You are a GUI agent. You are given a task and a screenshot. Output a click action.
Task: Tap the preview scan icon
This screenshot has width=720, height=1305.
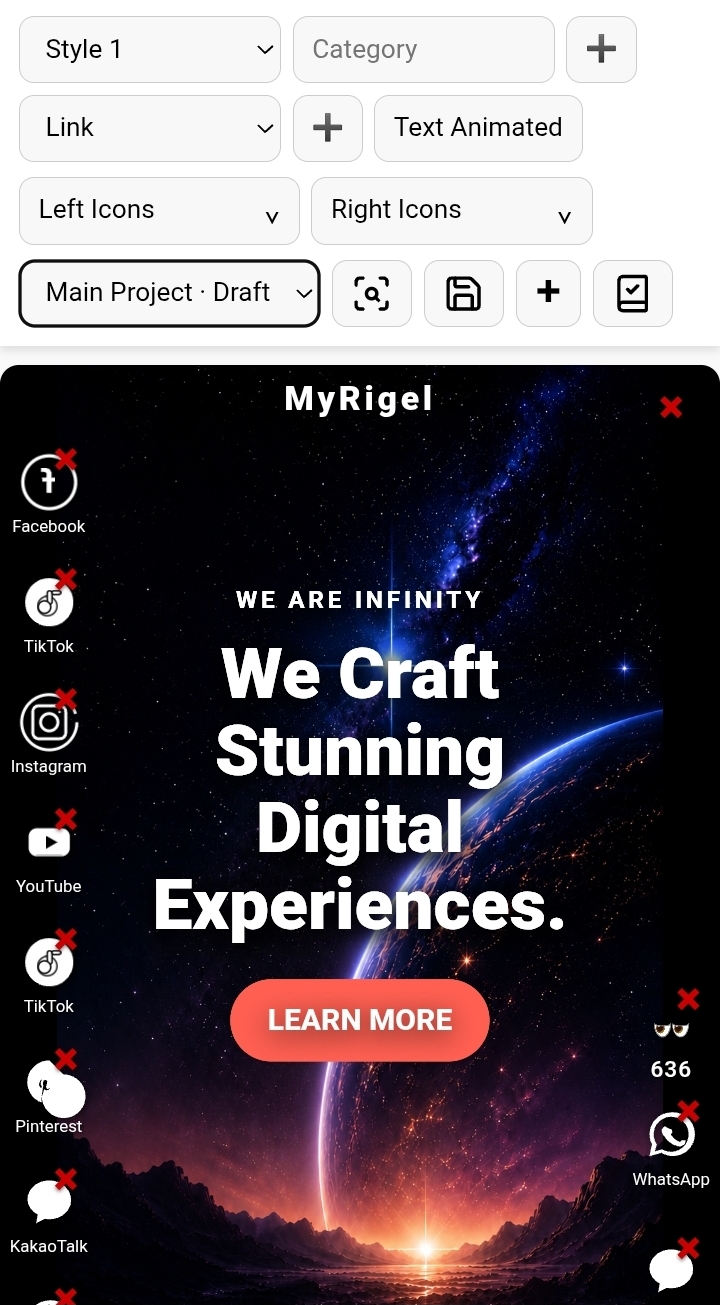click(372, 293)
